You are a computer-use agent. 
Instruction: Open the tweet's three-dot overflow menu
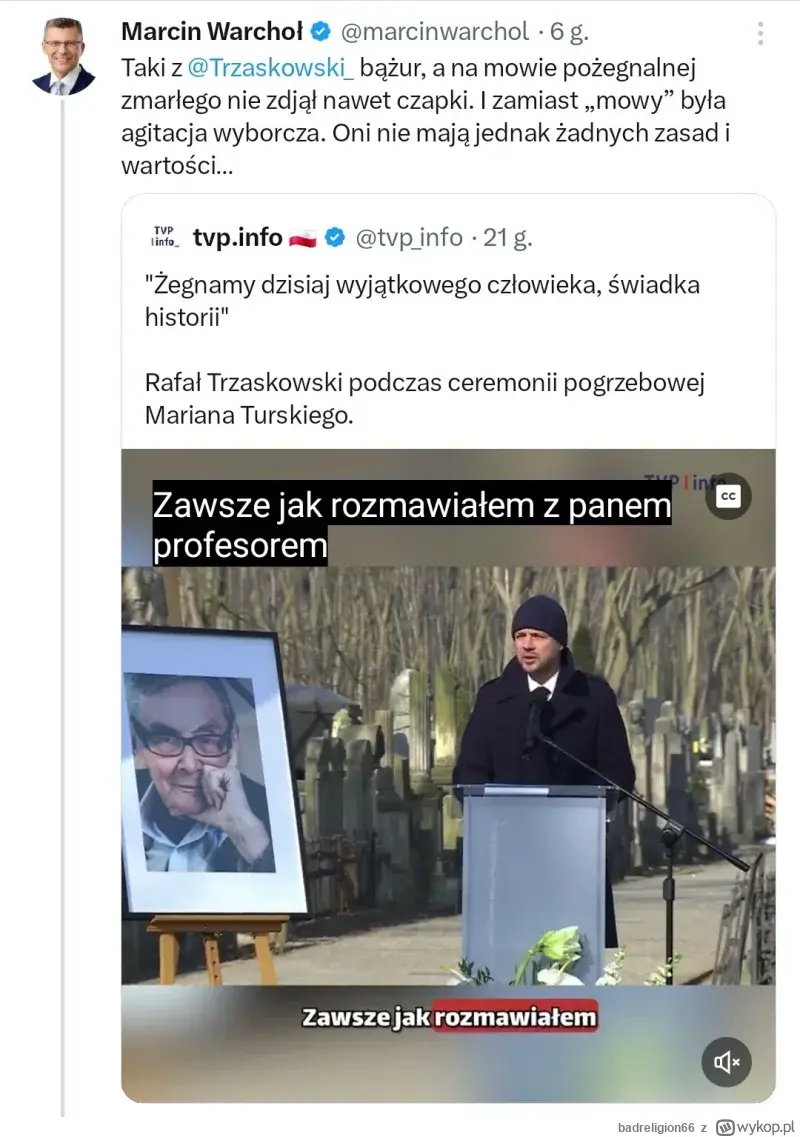(760, 33)
